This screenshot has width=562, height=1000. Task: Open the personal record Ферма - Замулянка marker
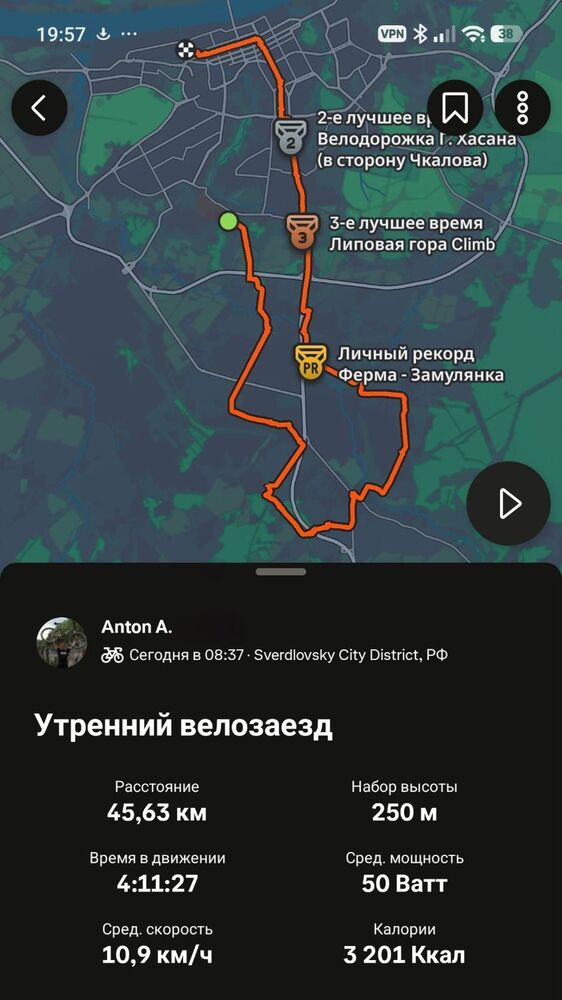tap(311, 362)
